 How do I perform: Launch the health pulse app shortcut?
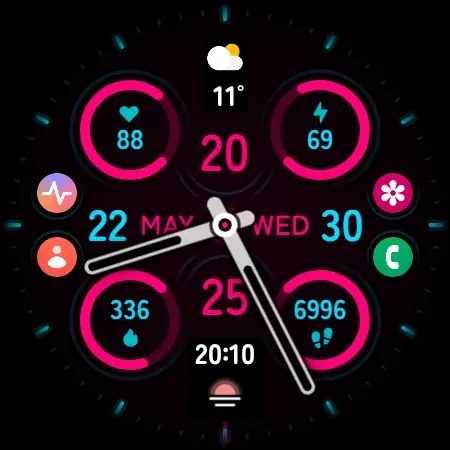(x=57, y=193)
